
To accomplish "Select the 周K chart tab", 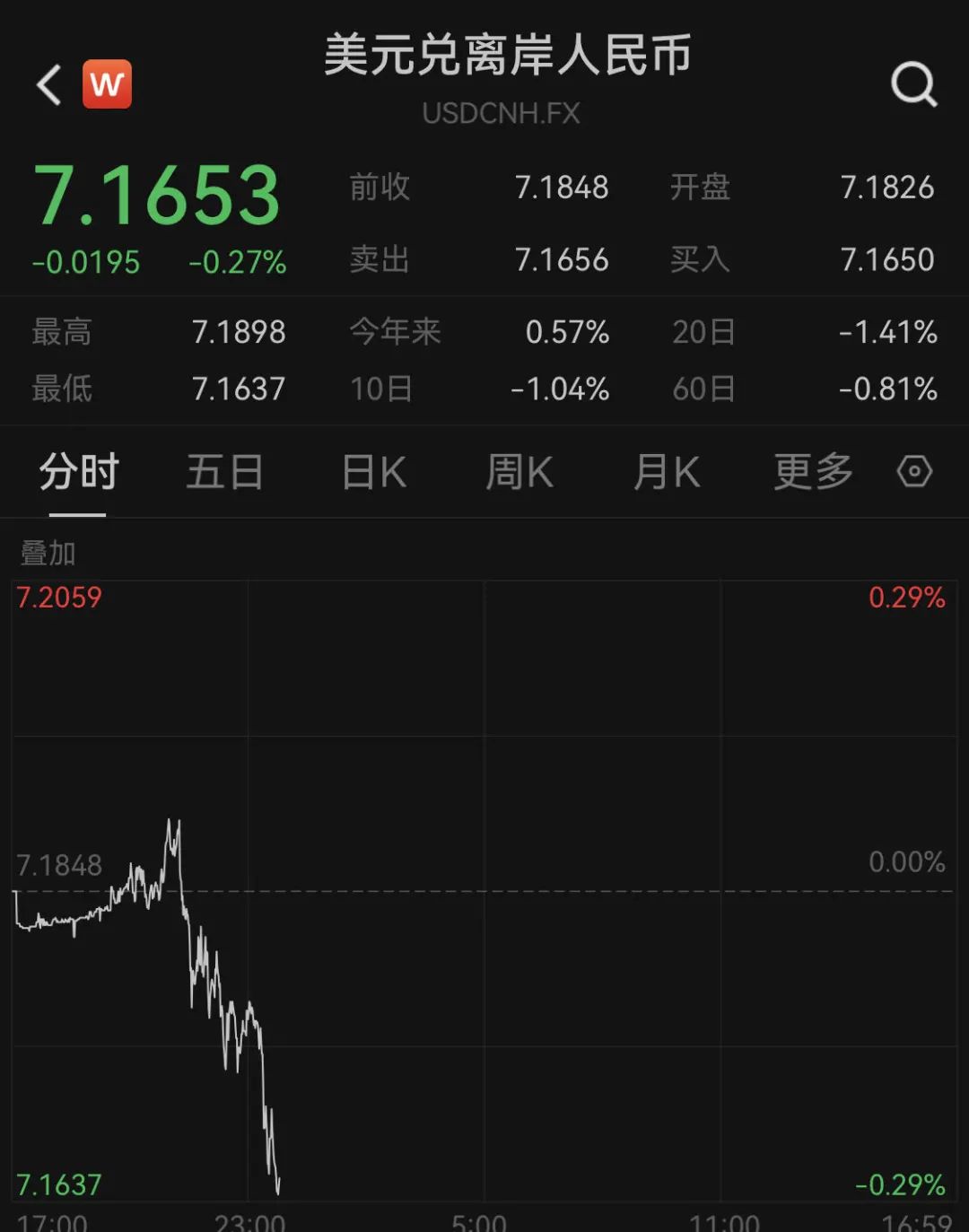I will point(519,472).
